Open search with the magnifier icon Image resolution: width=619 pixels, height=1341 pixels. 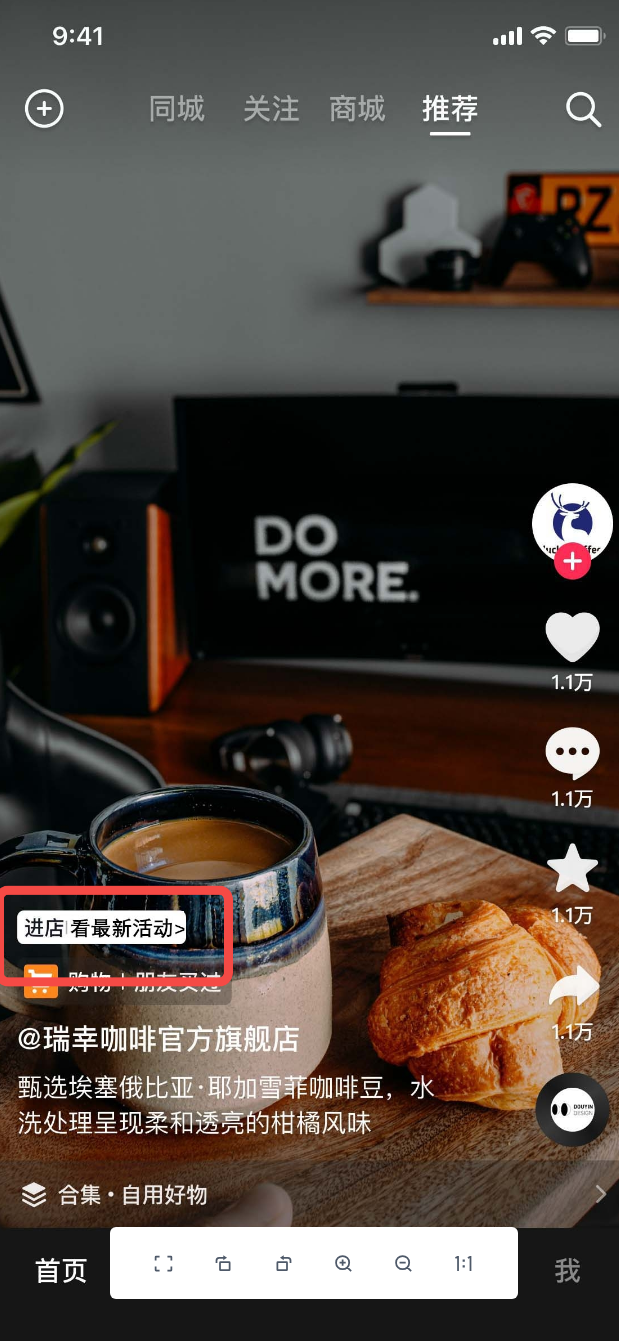(583, 109)
